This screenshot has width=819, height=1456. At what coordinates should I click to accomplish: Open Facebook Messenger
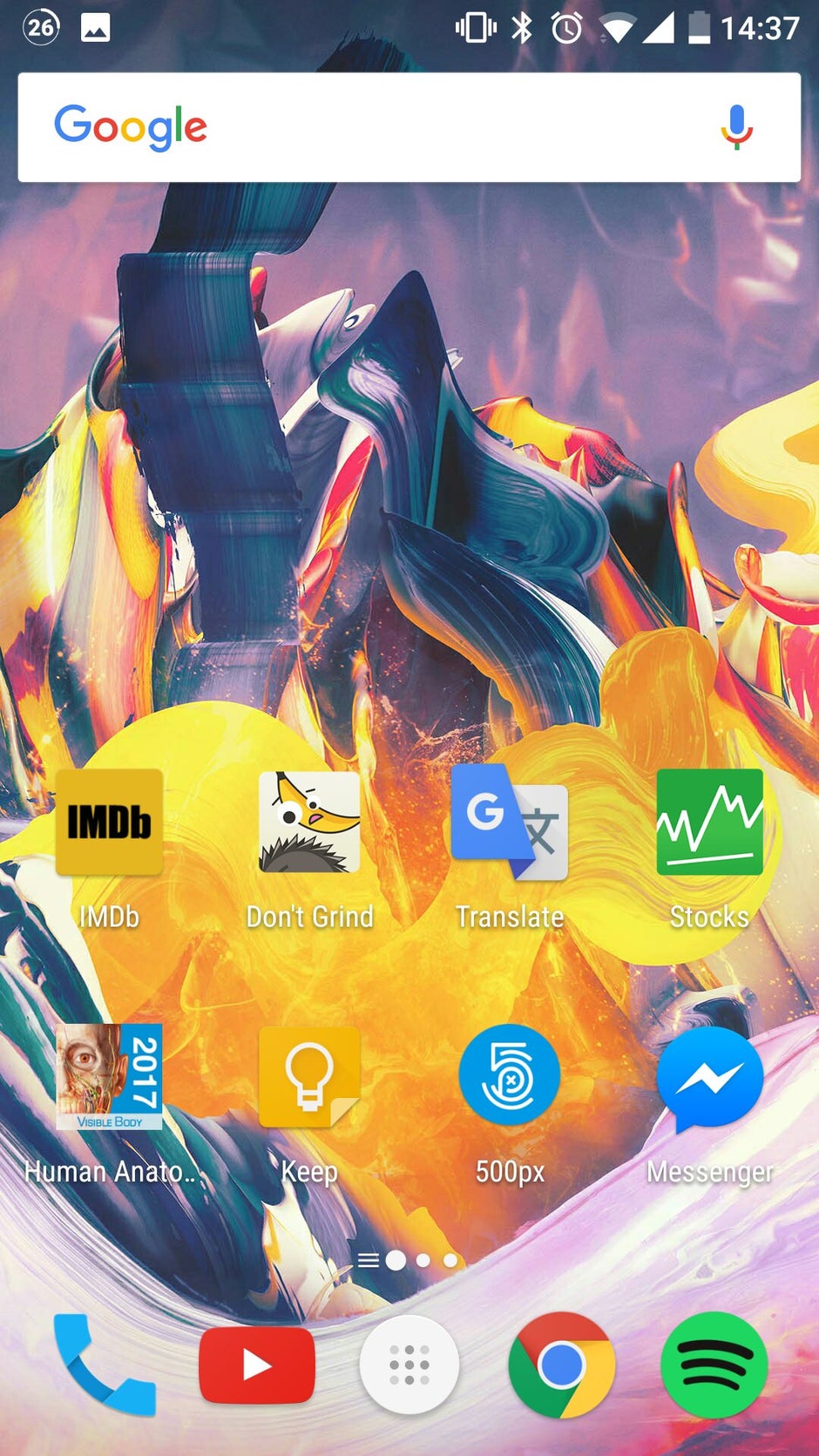[x=709, y=1077]
